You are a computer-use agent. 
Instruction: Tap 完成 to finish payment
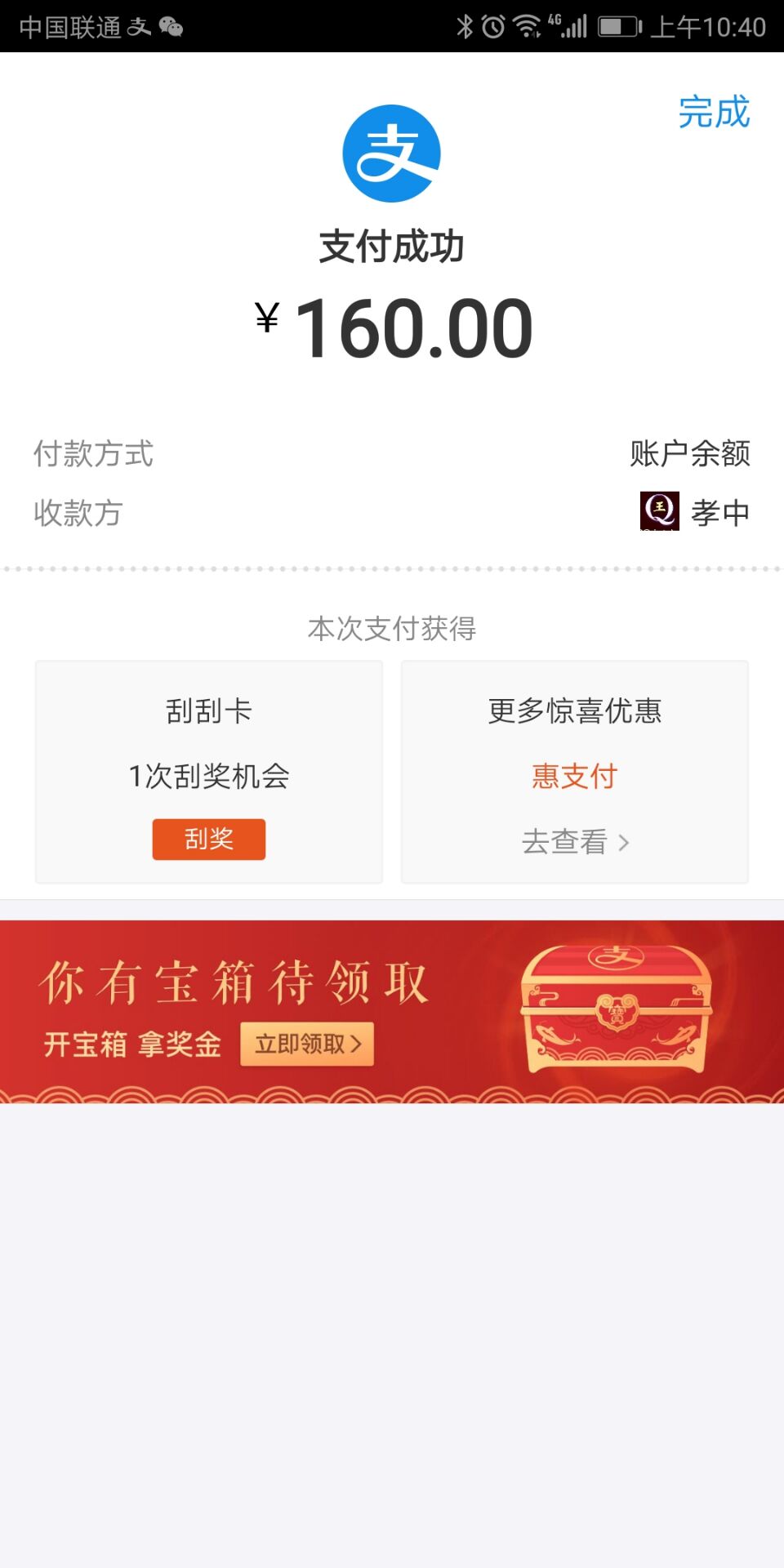click(x=714, y=112)
